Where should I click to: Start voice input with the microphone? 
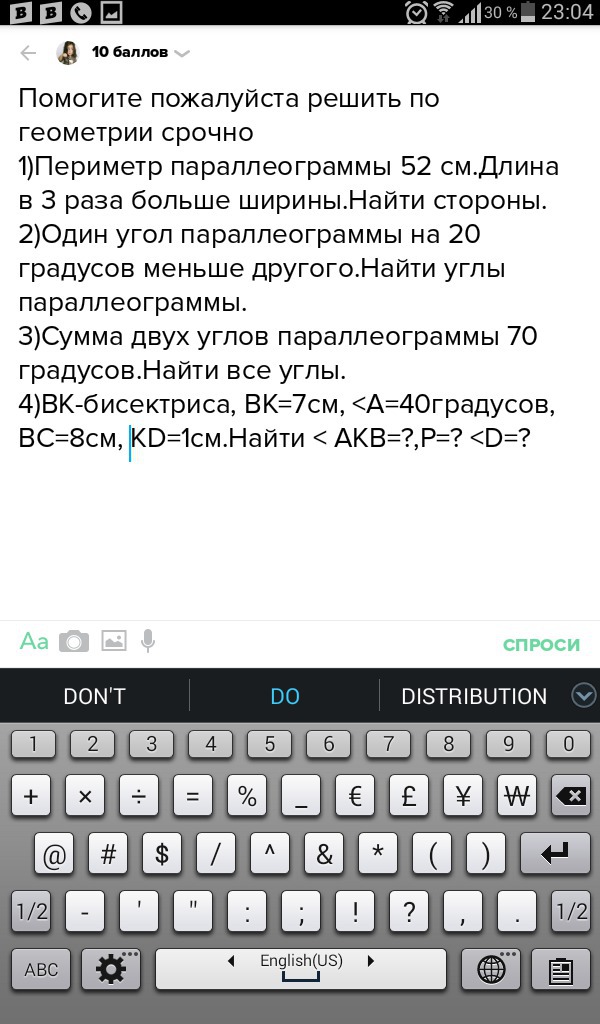tap(148, 641)
